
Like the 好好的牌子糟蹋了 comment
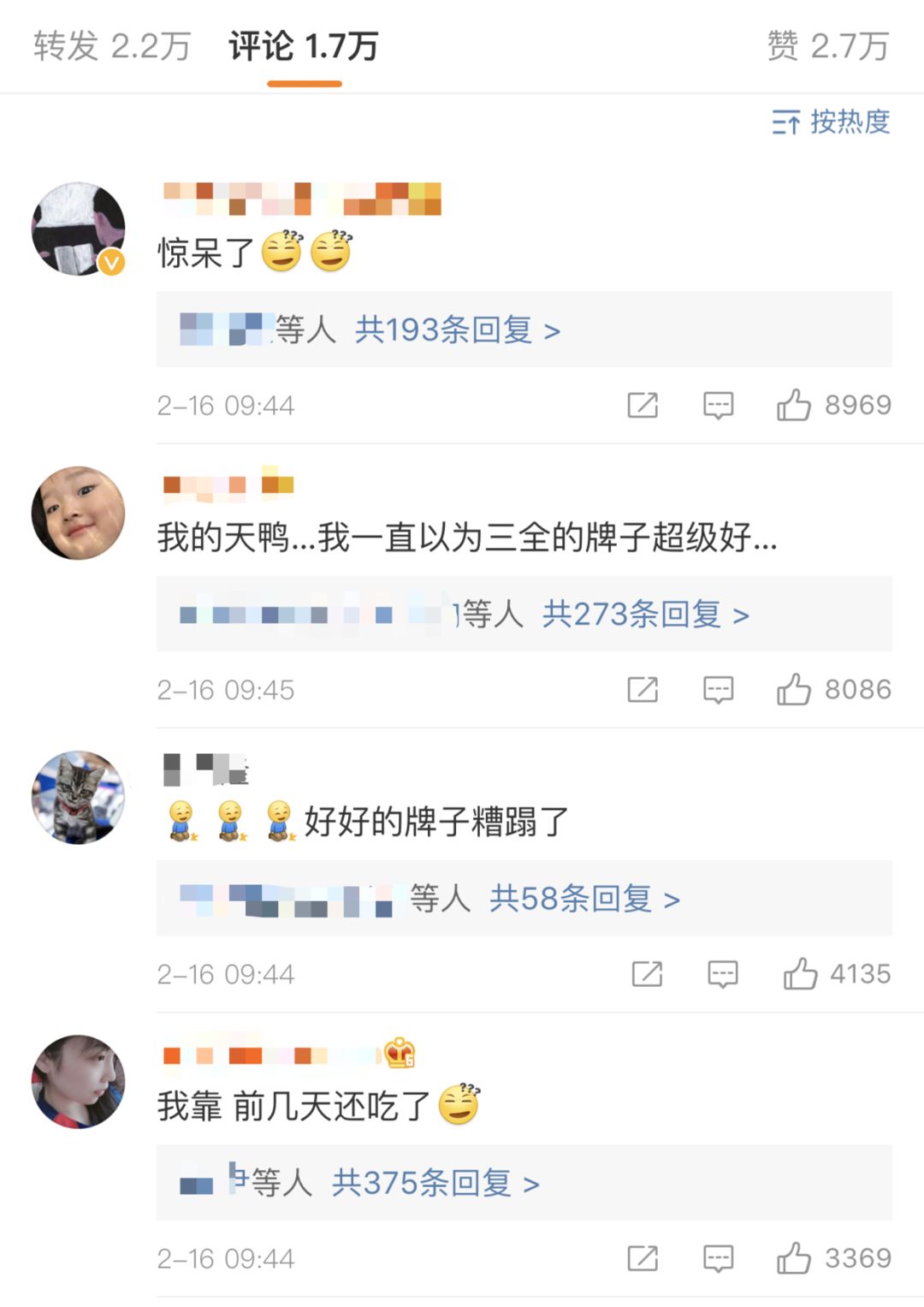800,974
